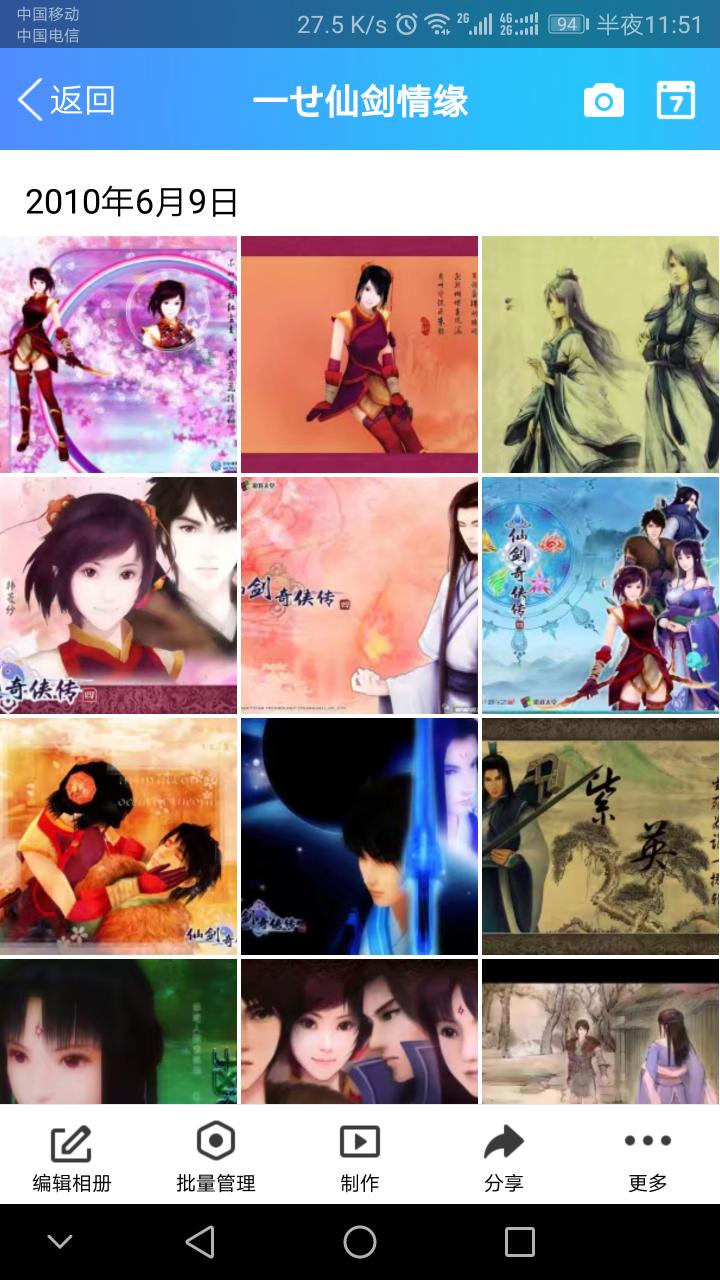The height and width of the screenshot is (1280, 720).
Task: Open the green ink-style couple sketch photo
Action: (600, 354)
